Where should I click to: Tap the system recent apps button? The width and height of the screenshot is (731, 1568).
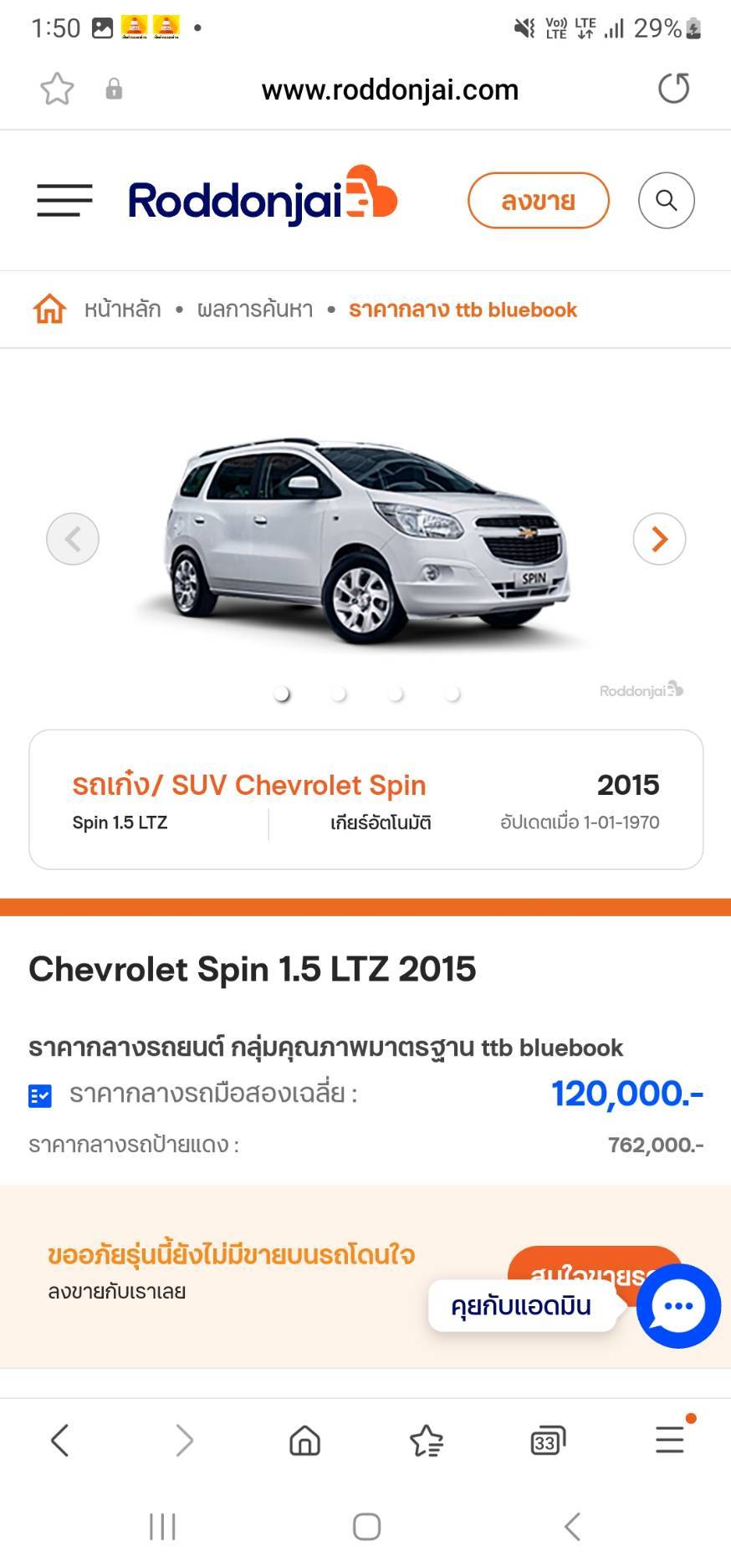point(162,1527)
